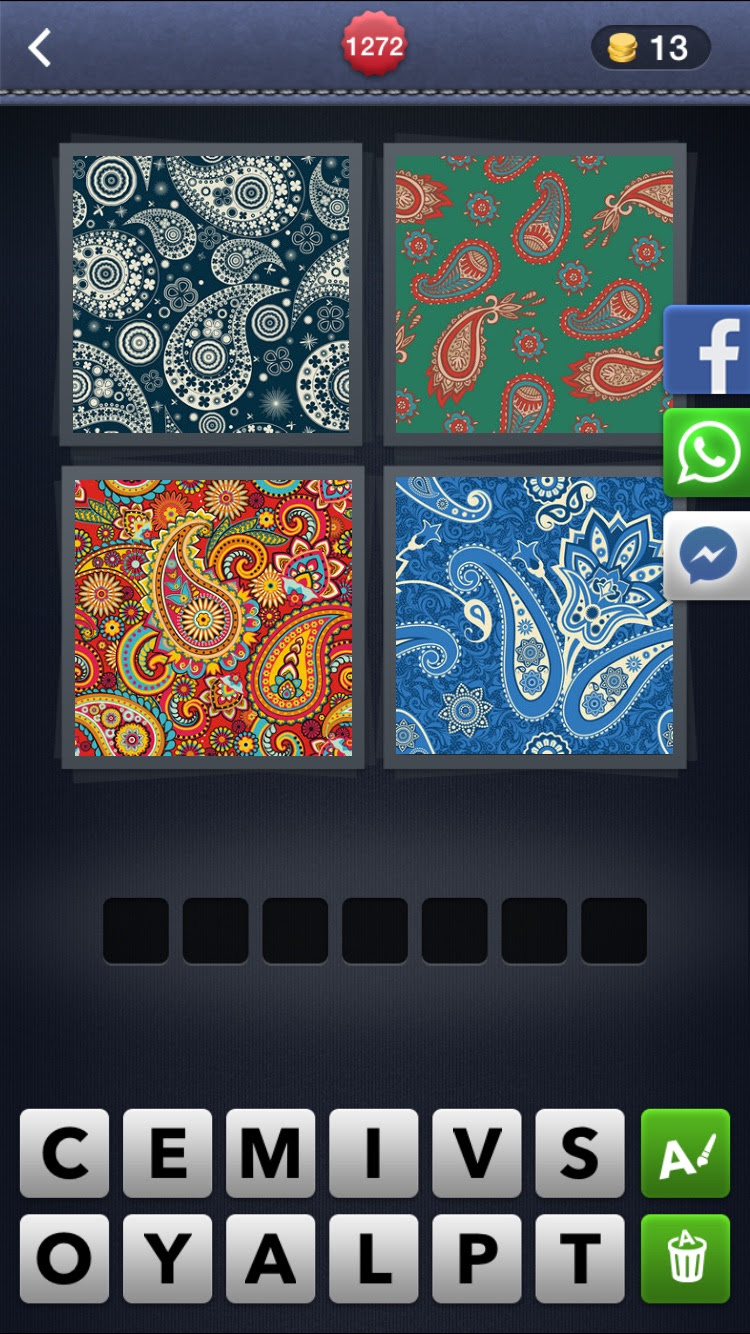Choose the letter I tile
This screenshot has height=1334, width=750.
(374, 1153)
